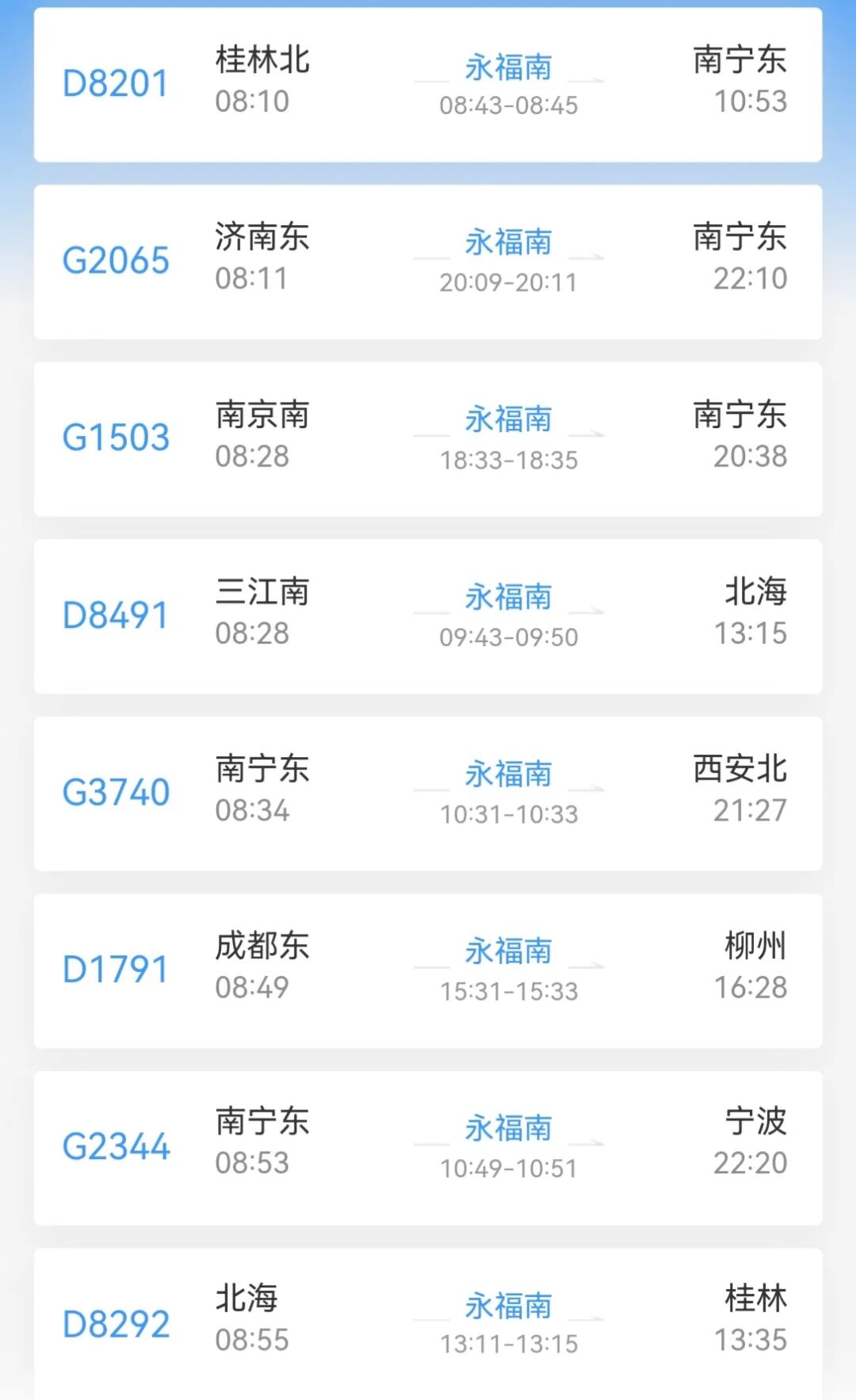Screen dimensions: 856x1400
Task: Choose train G2344 bound for 宁波
Action: [428, 1148]
